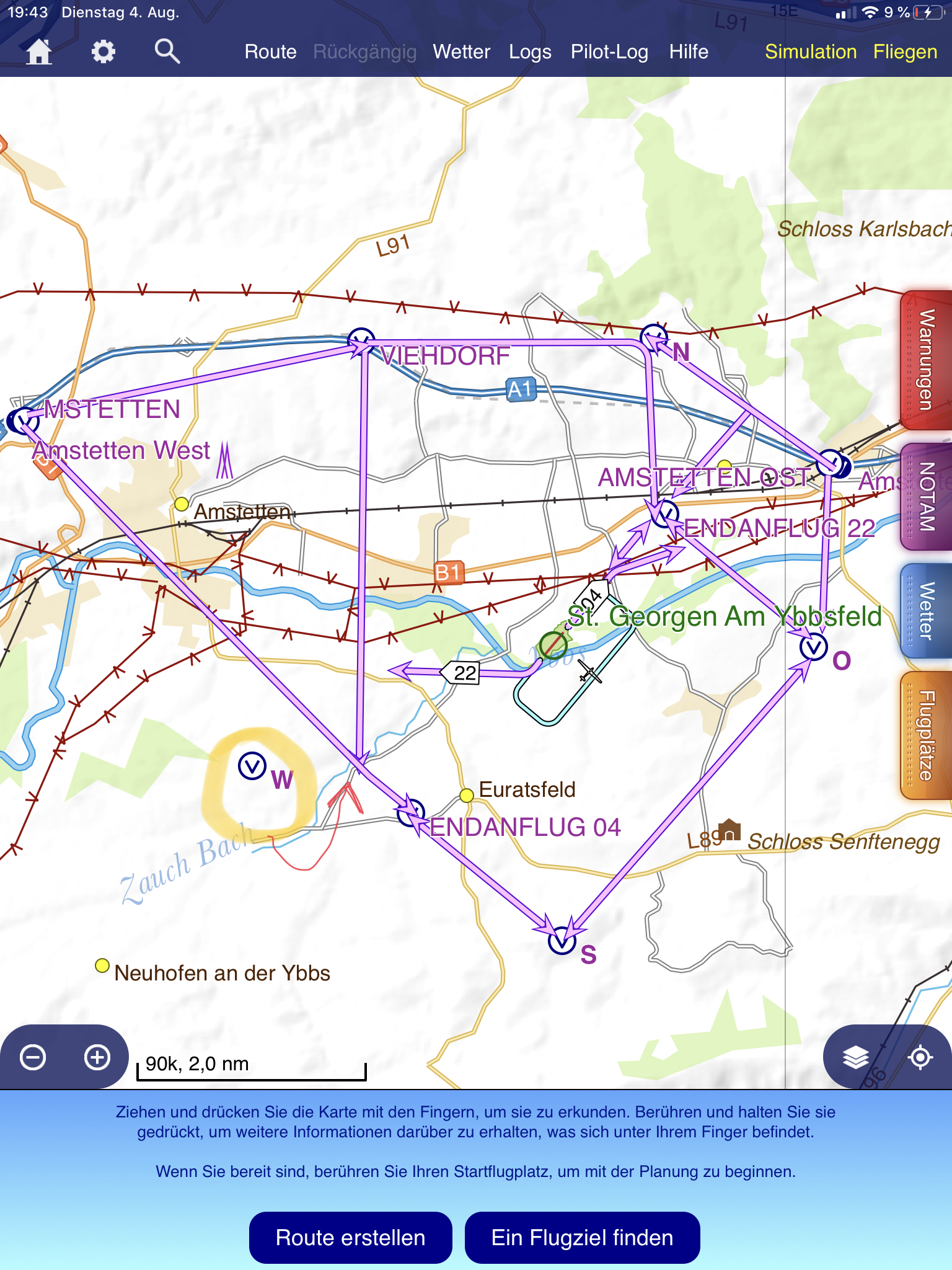Expand the Warnungen side tab
The width and height of the screenshot is (952, 1270).
[926, 360]
